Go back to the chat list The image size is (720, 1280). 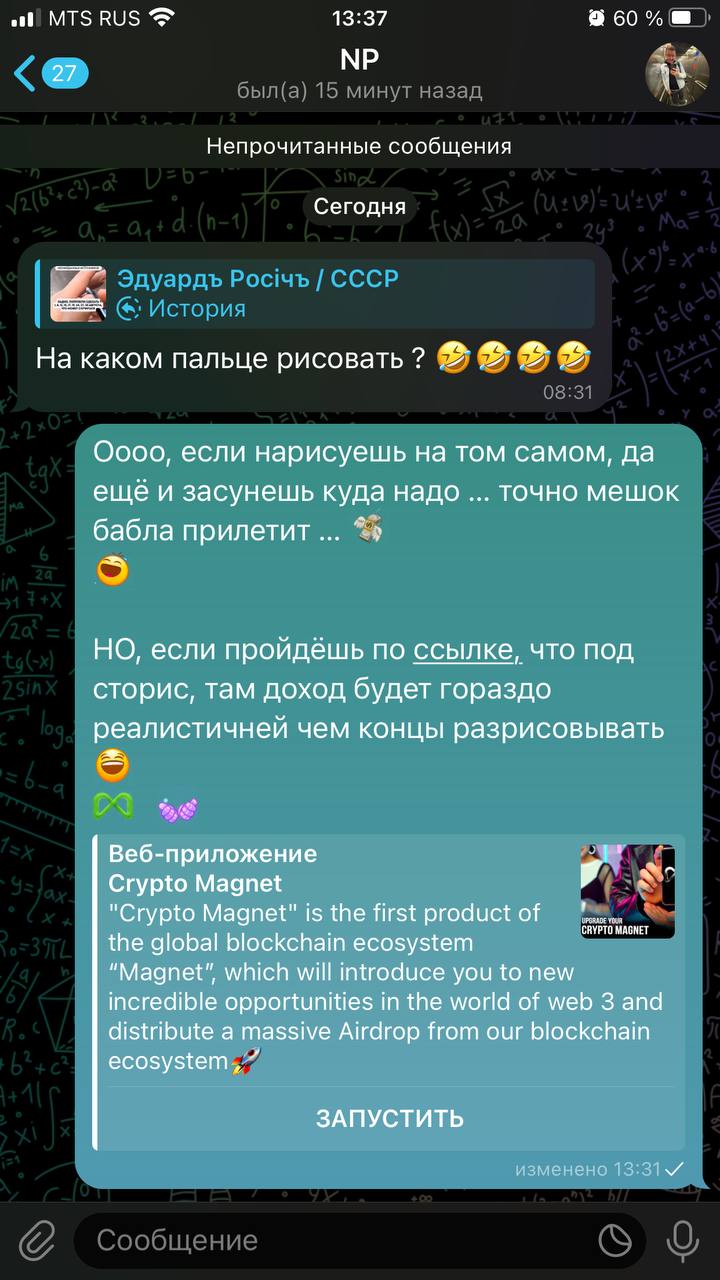(48, 73)
